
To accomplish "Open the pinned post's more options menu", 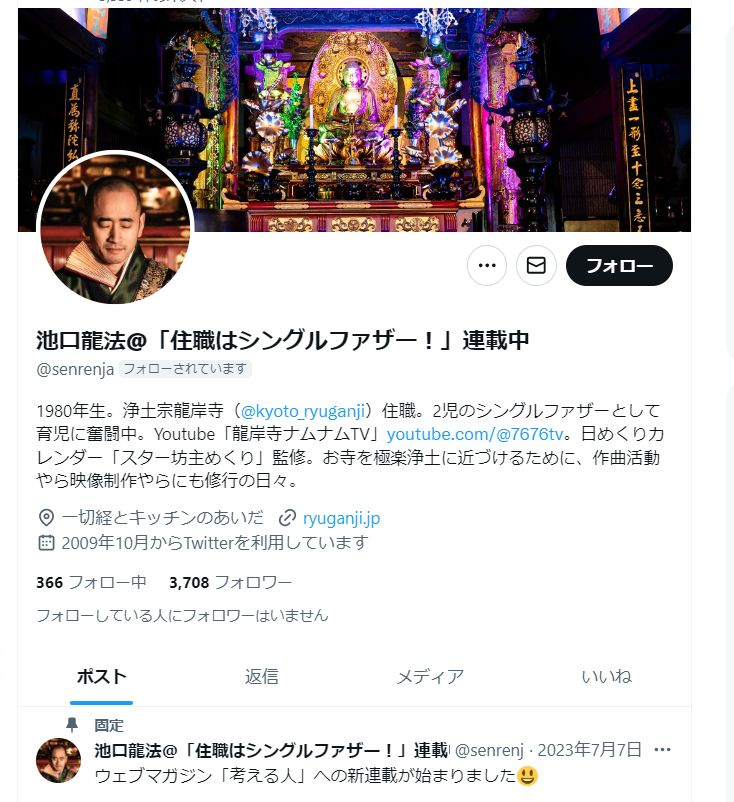I will [x=662, y=750].
